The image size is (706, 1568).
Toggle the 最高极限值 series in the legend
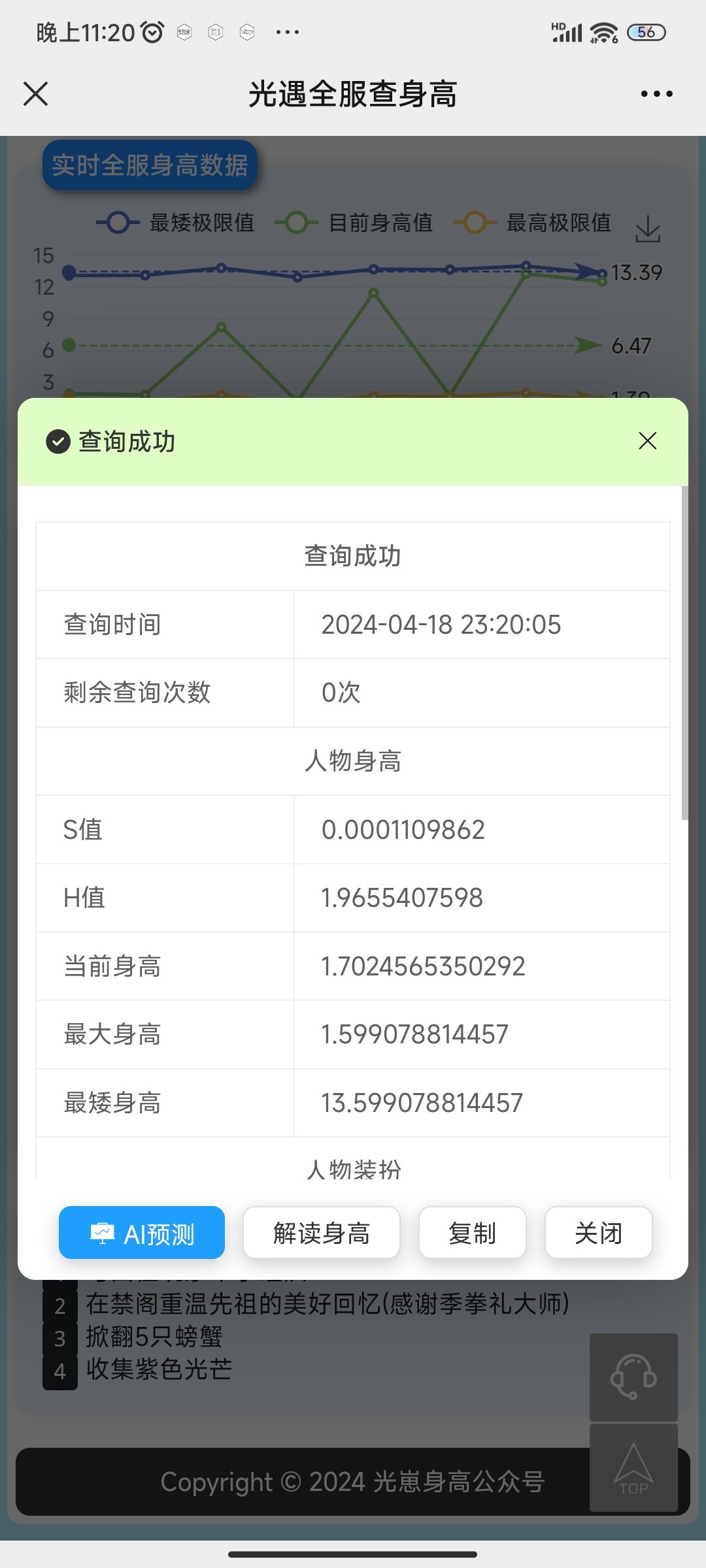click(x=532, y=223)
